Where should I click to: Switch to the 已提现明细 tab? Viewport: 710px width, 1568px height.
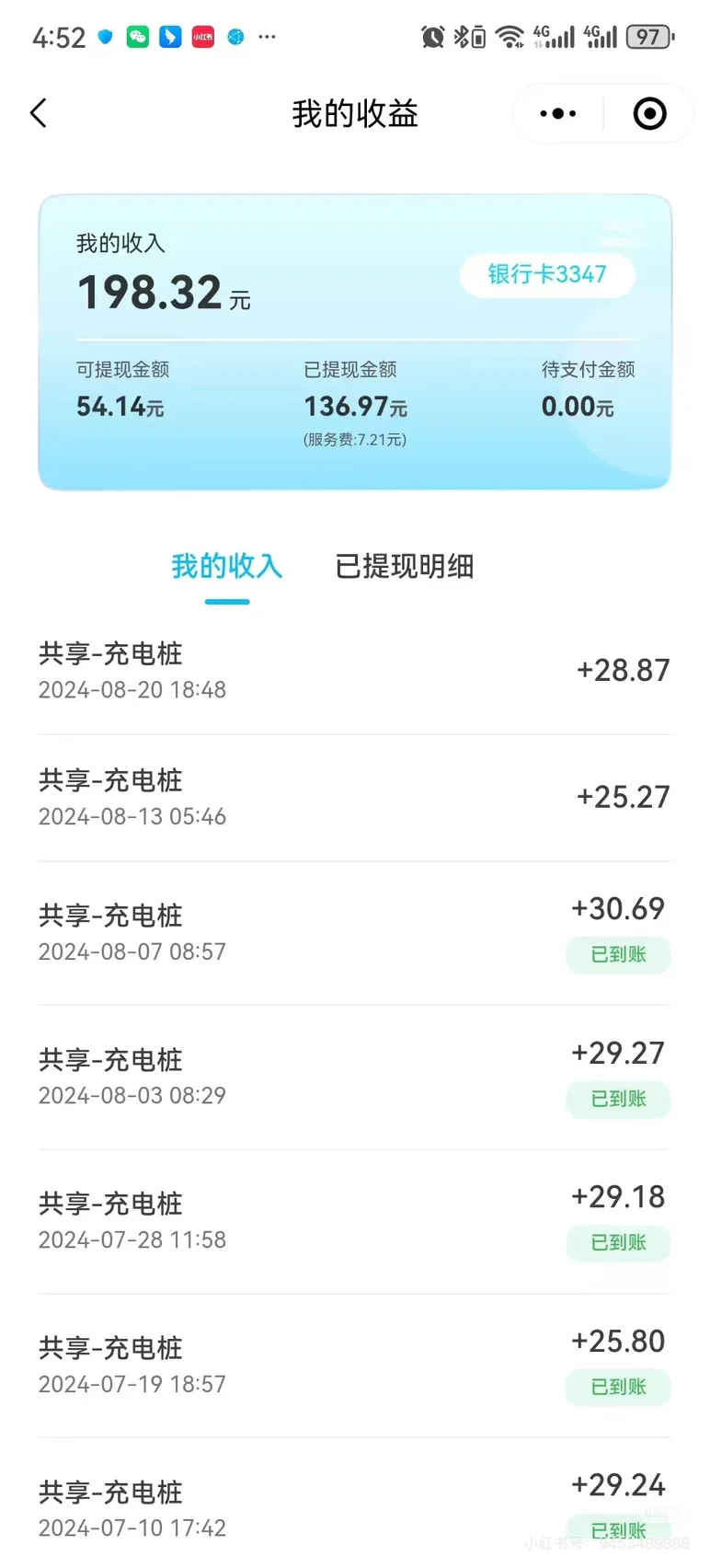(405, 566)
